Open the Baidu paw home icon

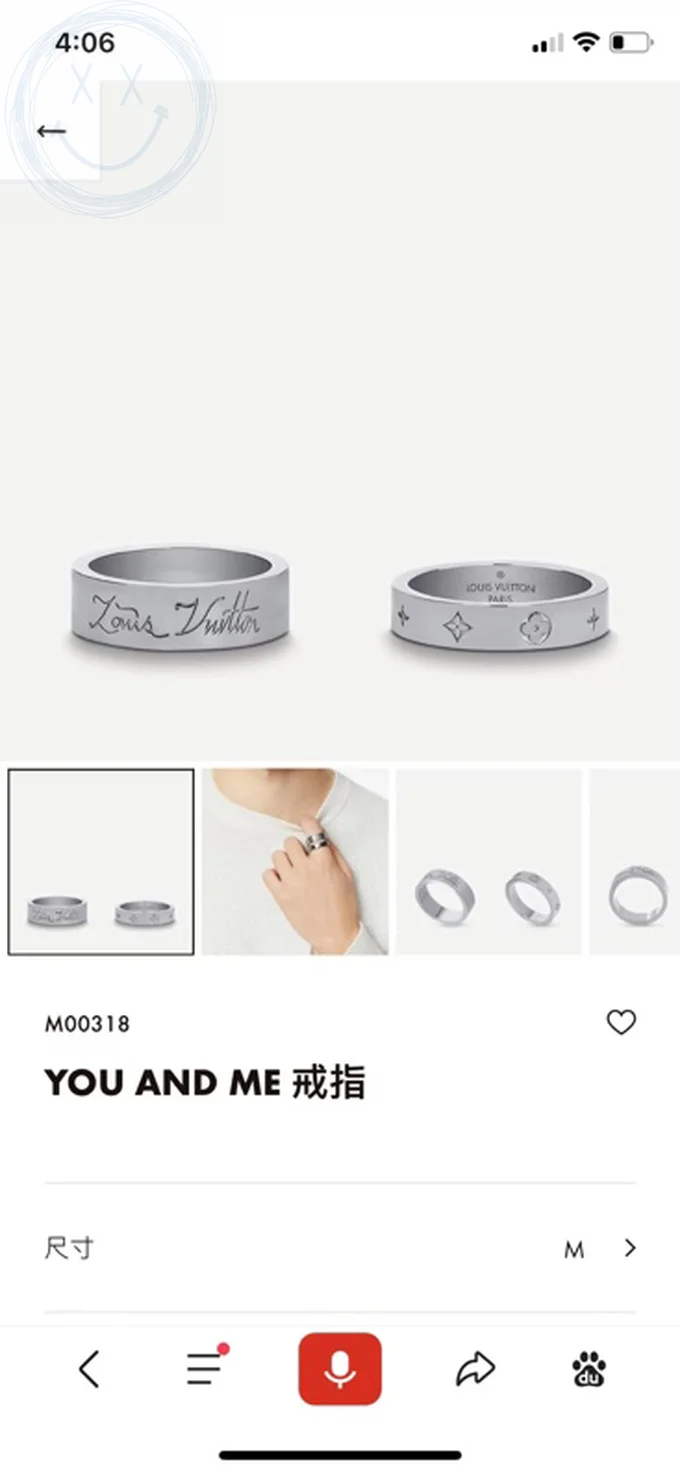(x=590, y=1369)
